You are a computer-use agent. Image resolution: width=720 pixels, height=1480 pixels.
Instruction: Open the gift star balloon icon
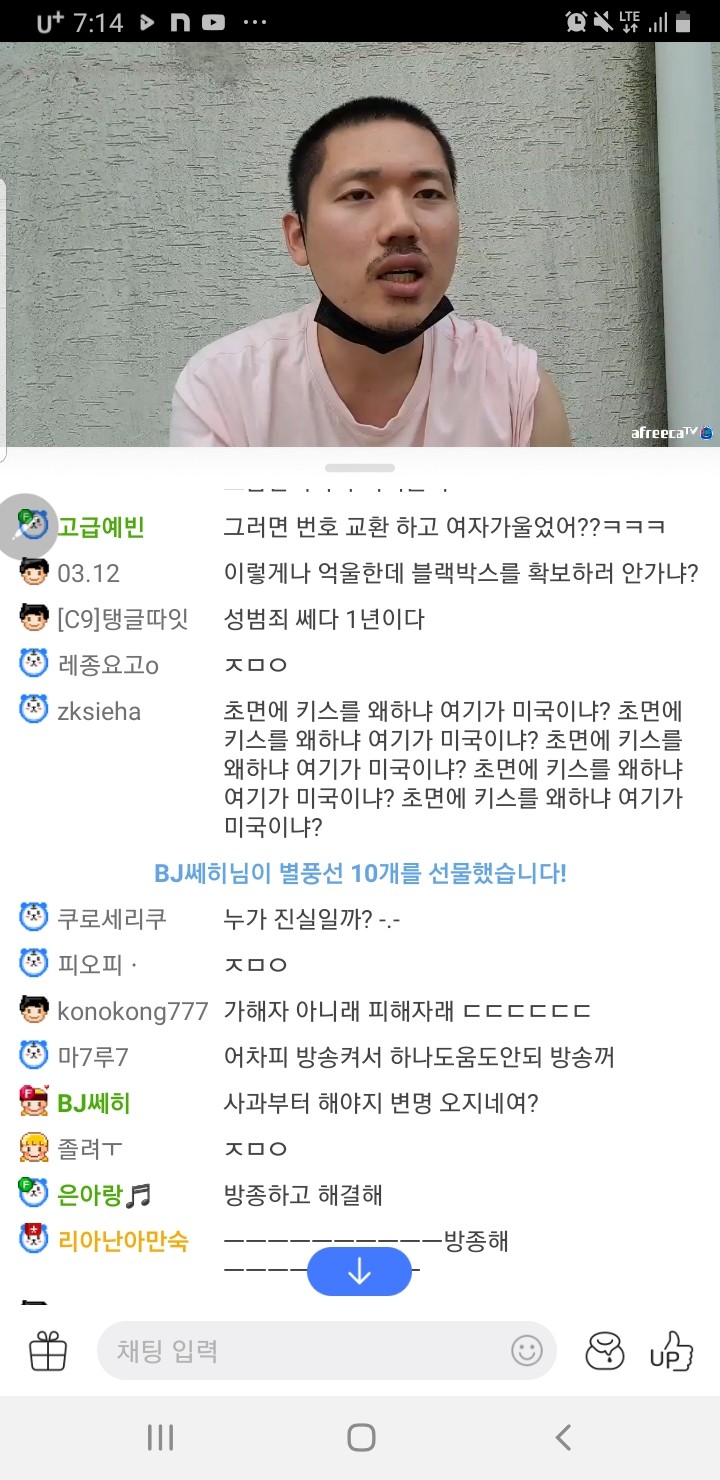point(48,1352)
